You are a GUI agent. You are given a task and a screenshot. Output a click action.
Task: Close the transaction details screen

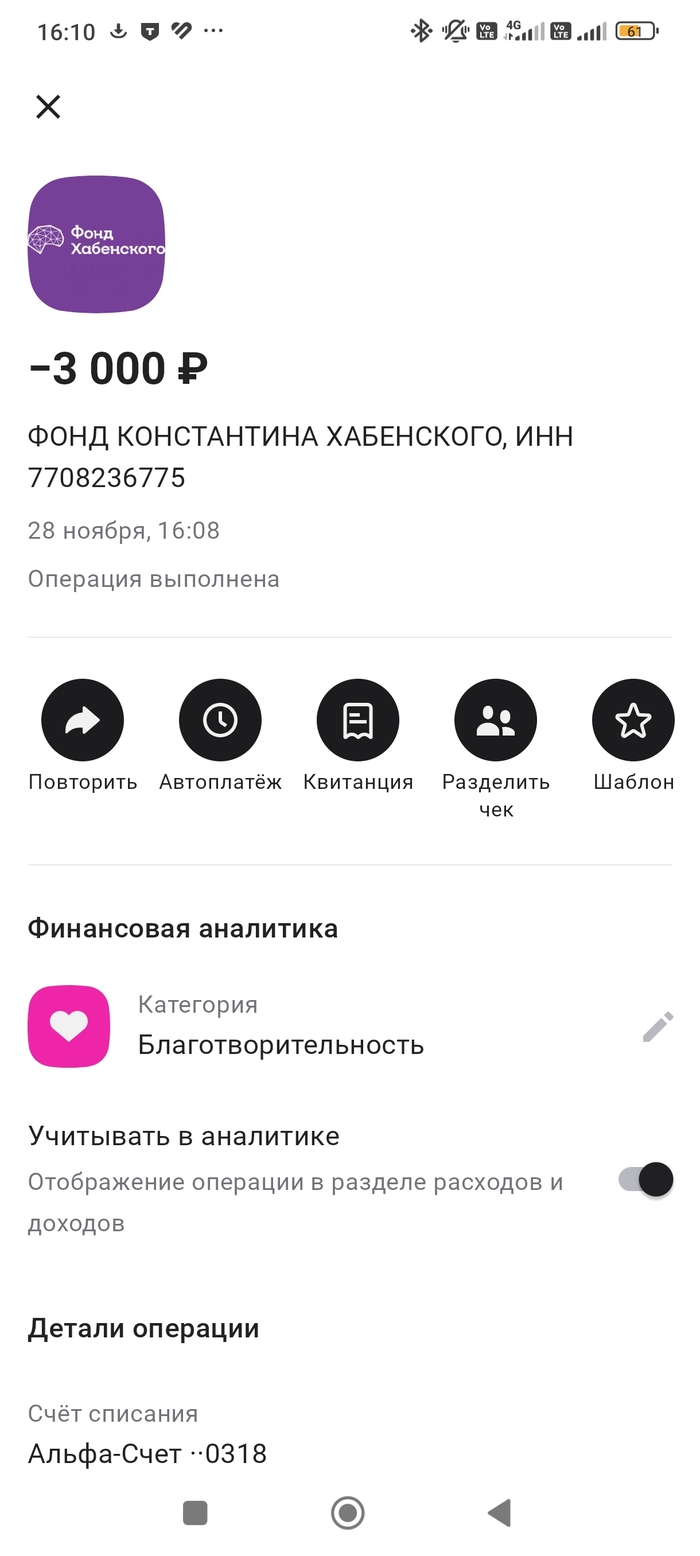tap(48, 107)
